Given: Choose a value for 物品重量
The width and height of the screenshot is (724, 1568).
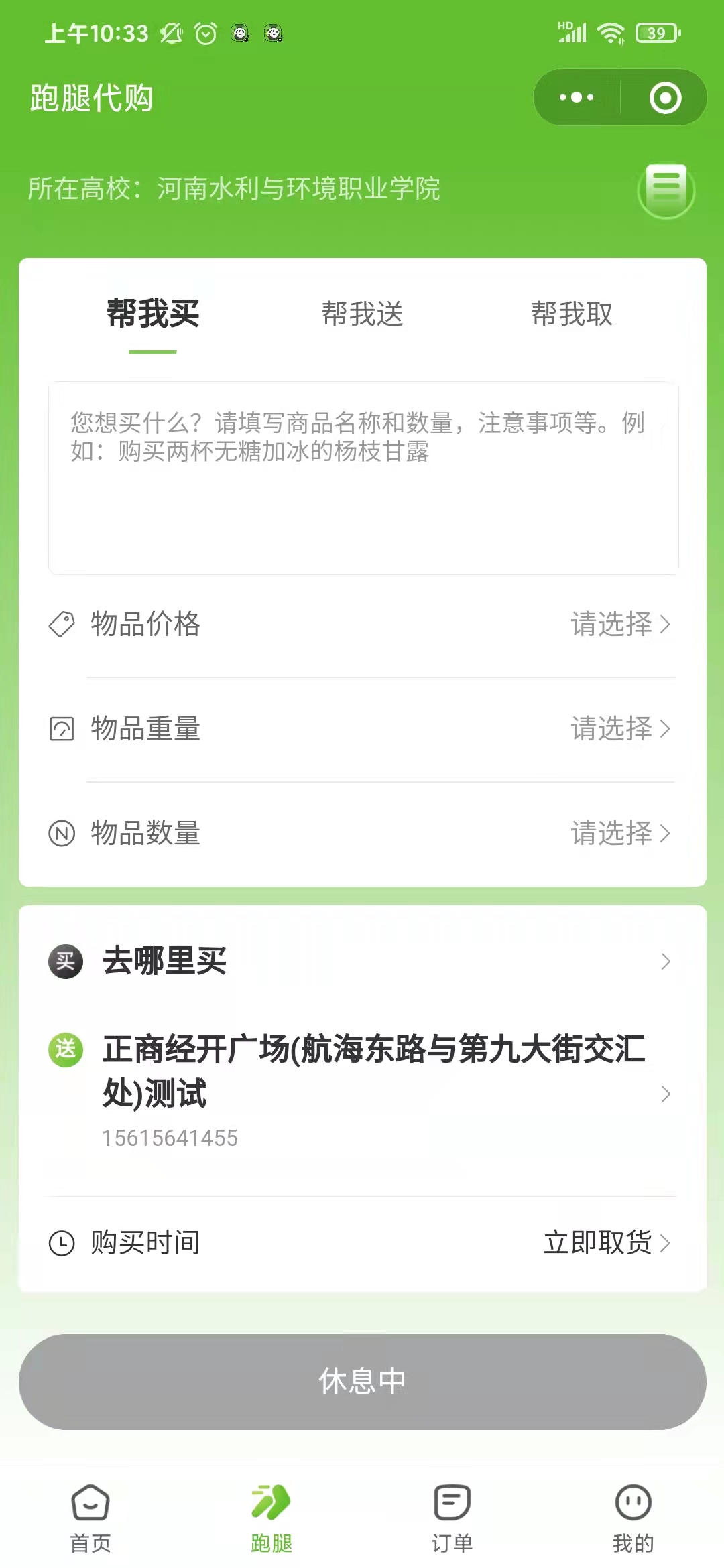Looking at the screenshot, I should [619, 729].
